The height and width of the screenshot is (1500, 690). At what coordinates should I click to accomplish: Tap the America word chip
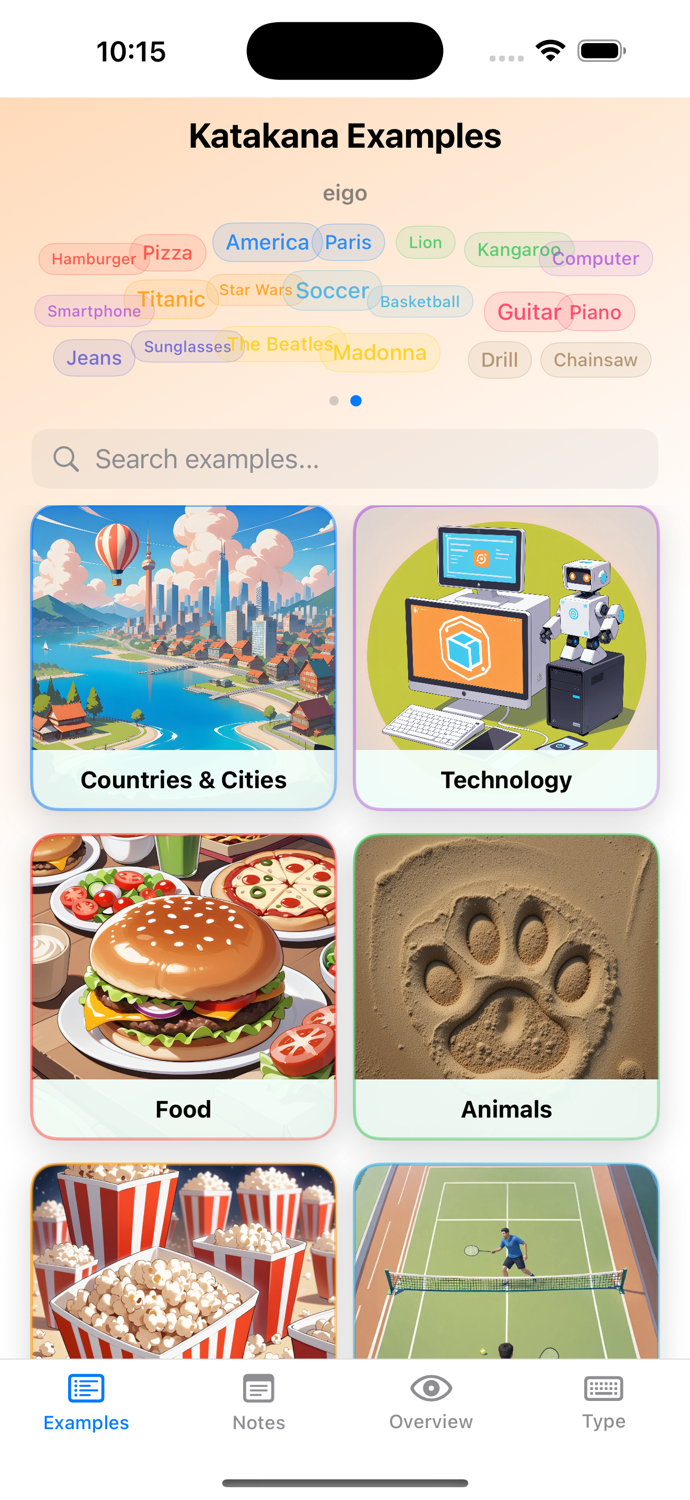(264, 242)
